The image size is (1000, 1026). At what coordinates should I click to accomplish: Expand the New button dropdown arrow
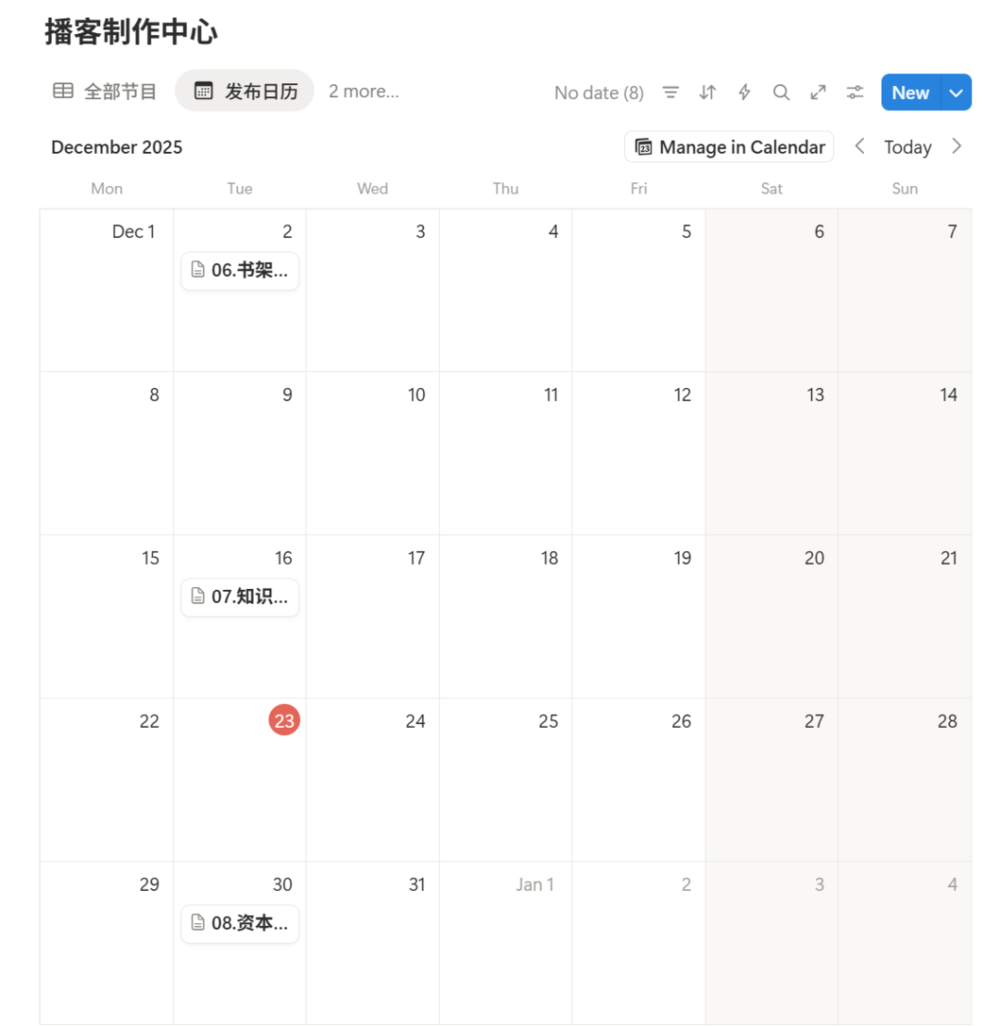[x=956, y=93]
